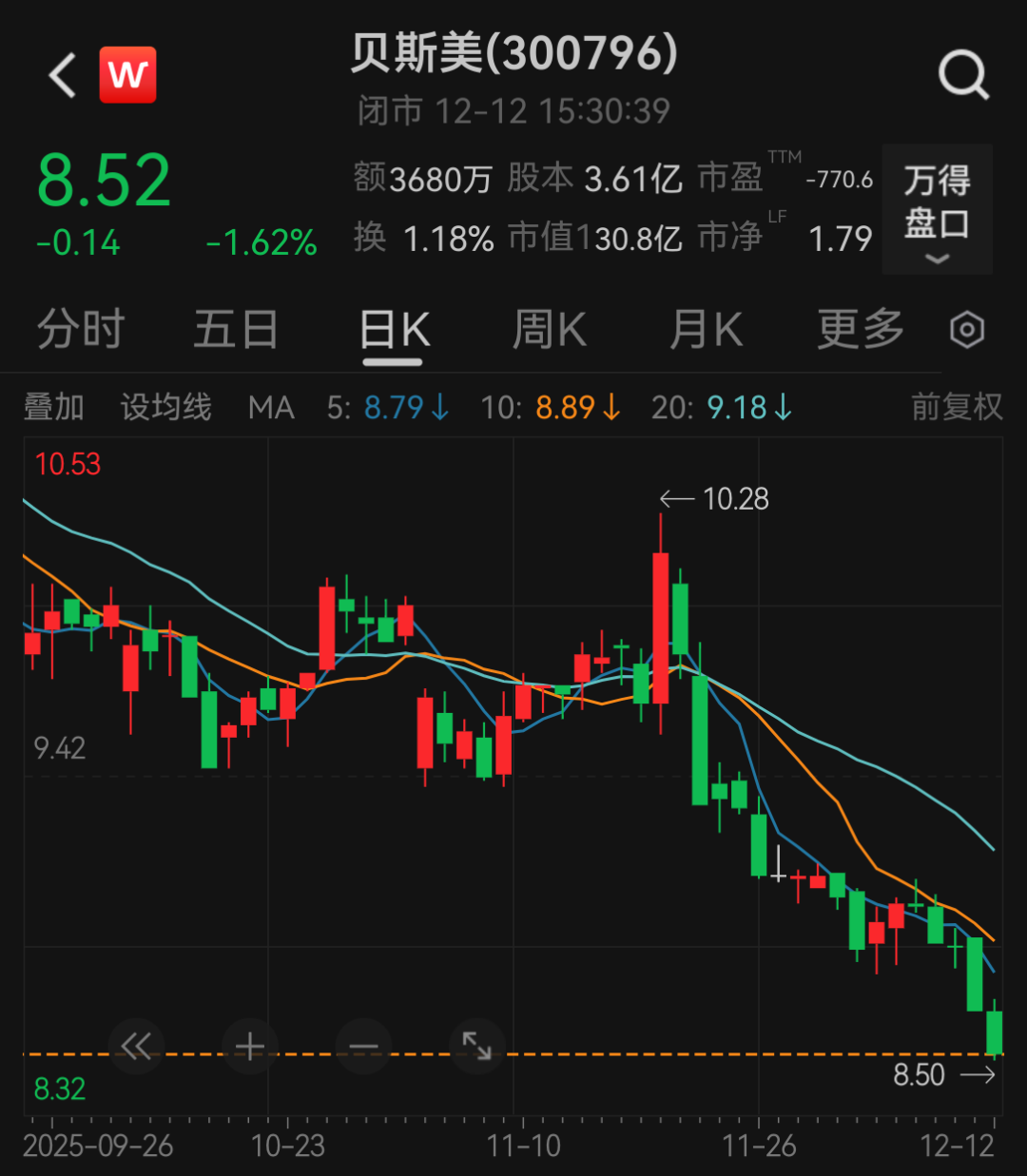Tap 叠加 to overlay another stock
Viewport: 1027px width, 1176px height.
[x=53, y=408]
